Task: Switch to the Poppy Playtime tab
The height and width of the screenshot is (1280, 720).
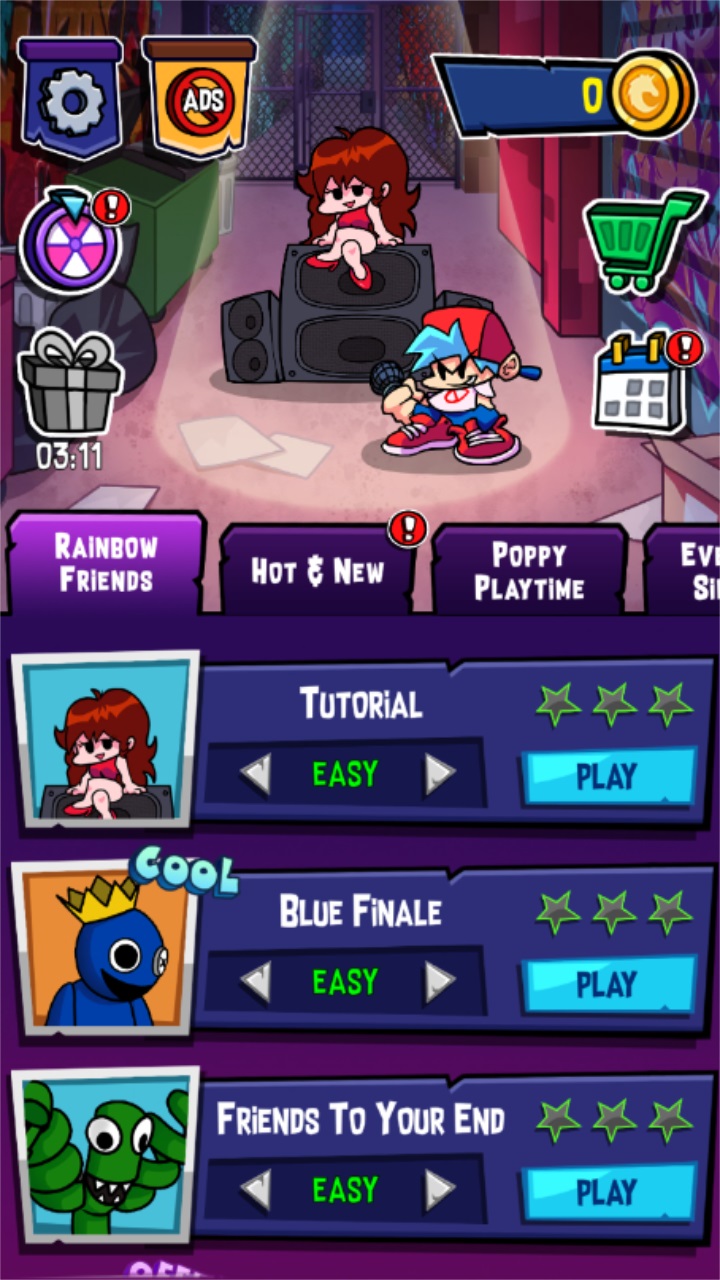Action: (x=529, y=571)
